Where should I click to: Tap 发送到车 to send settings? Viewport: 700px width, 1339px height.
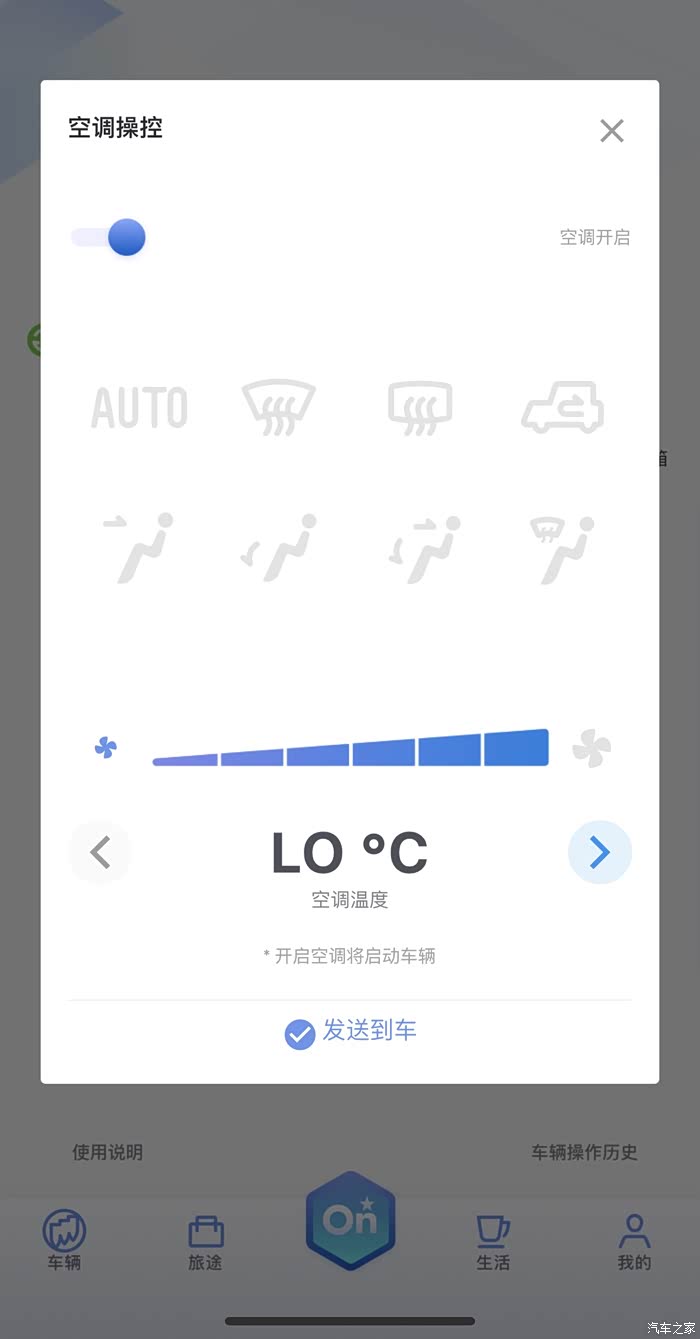pos(350,1032)
